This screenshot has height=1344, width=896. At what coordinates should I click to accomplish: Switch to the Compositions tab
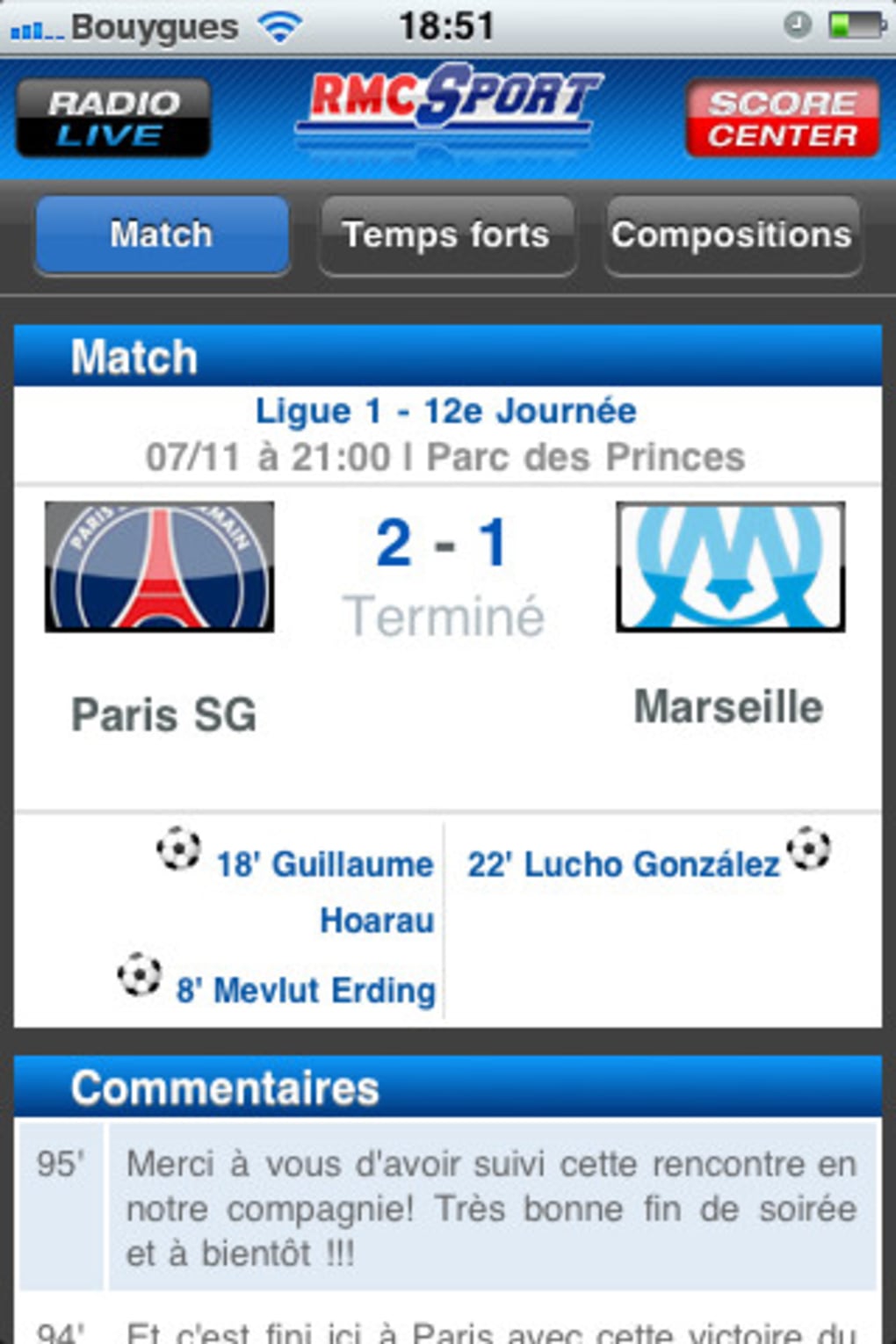pos(732,235)
